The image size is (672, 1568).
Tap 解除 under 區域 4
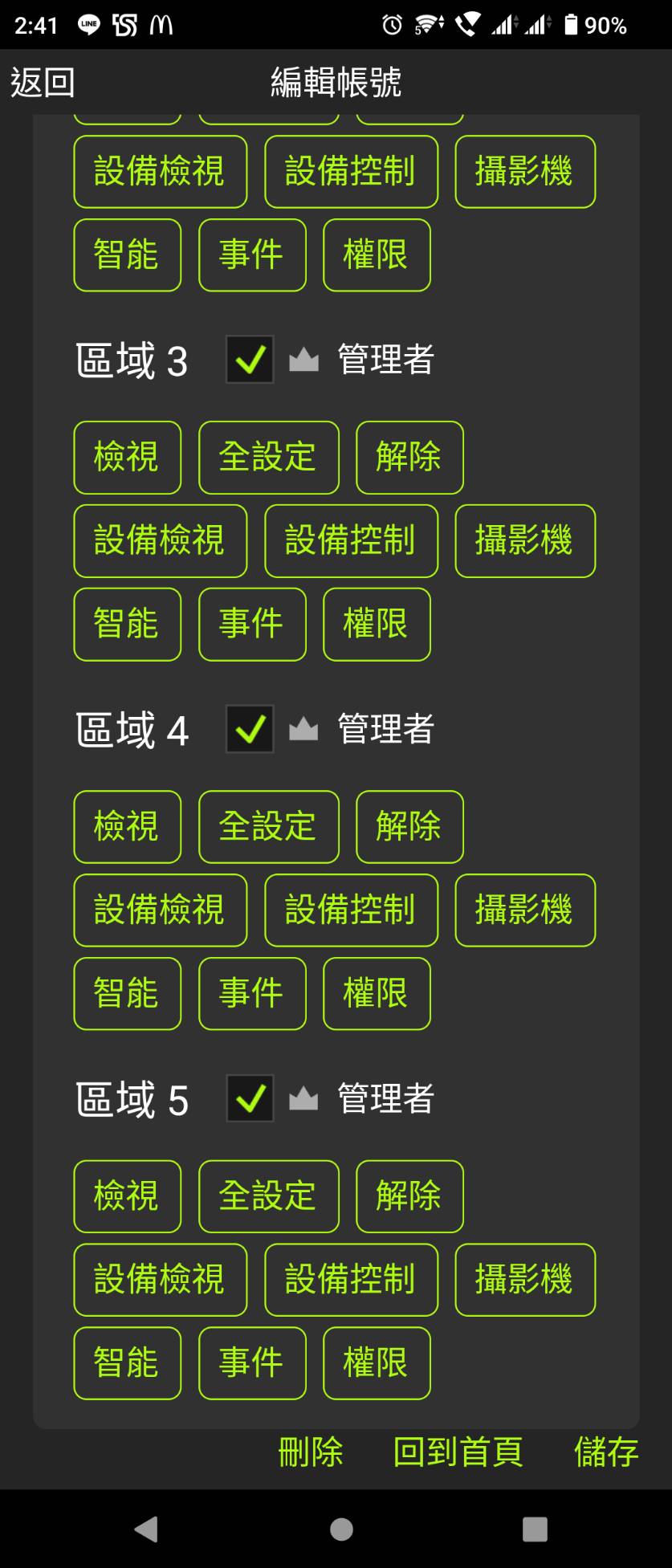pyautogui.click(x=409, y=826)
